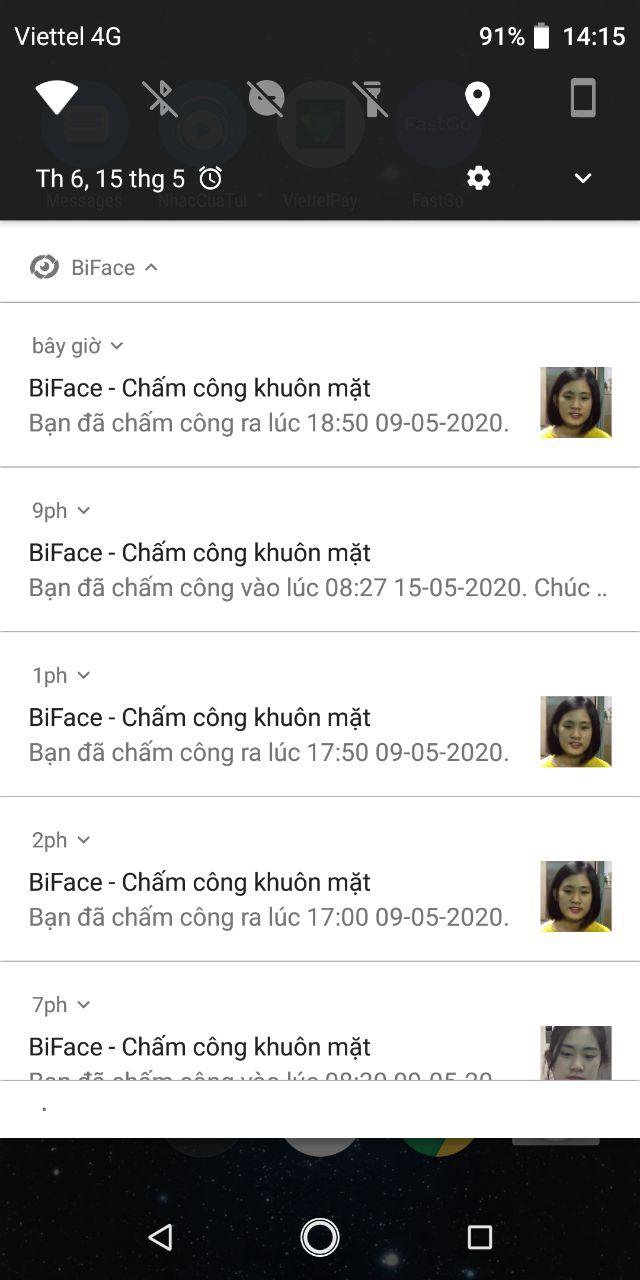Tap the home button
Image resolution: width=640 pixels, height=1280 pixels.
coord(320,1237)
